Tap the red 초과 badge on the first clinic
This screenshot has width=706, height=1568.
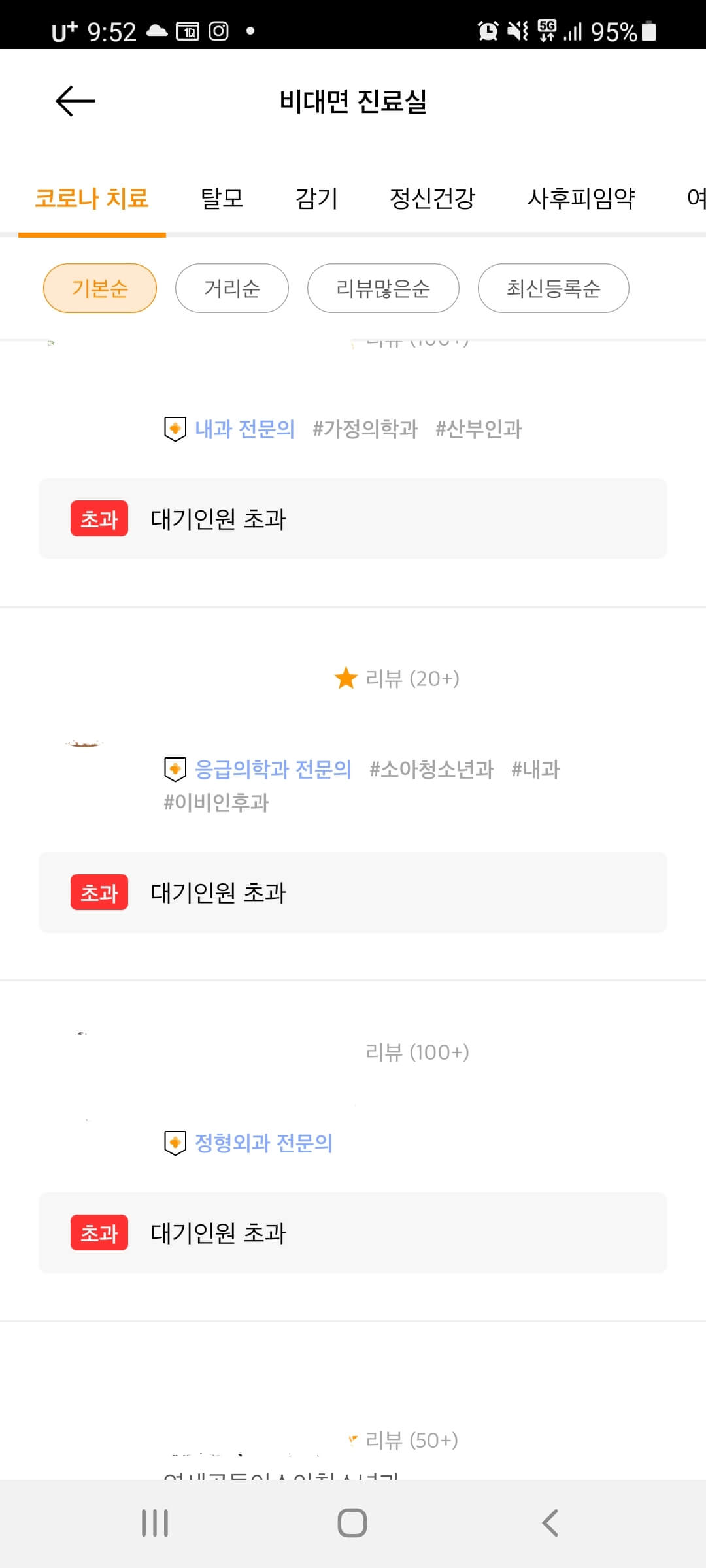click(x=99, y=519)
